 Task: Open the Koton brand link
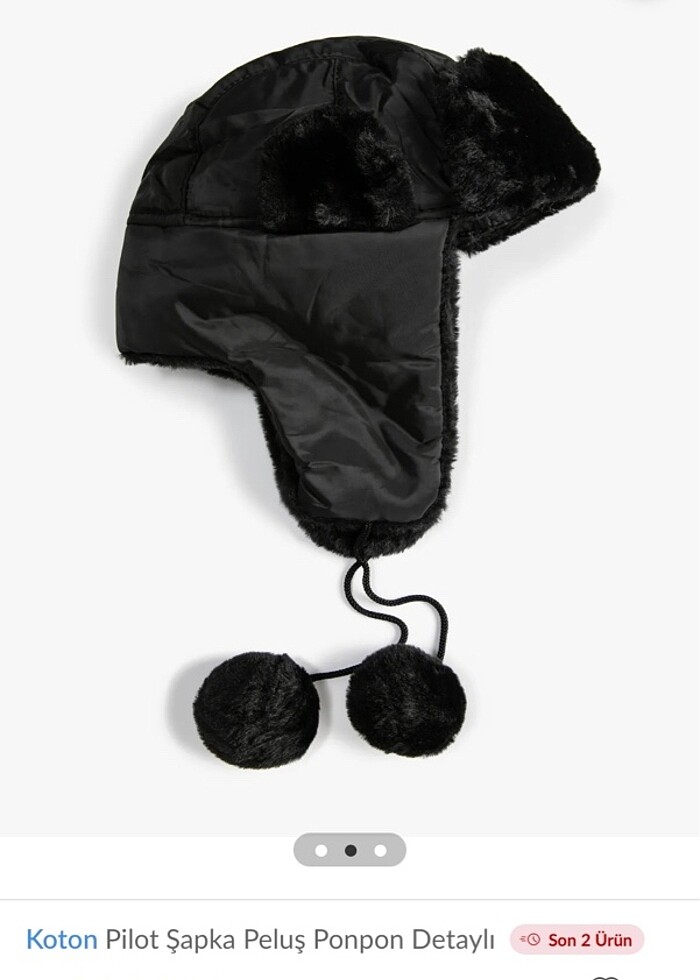(61, 939)
